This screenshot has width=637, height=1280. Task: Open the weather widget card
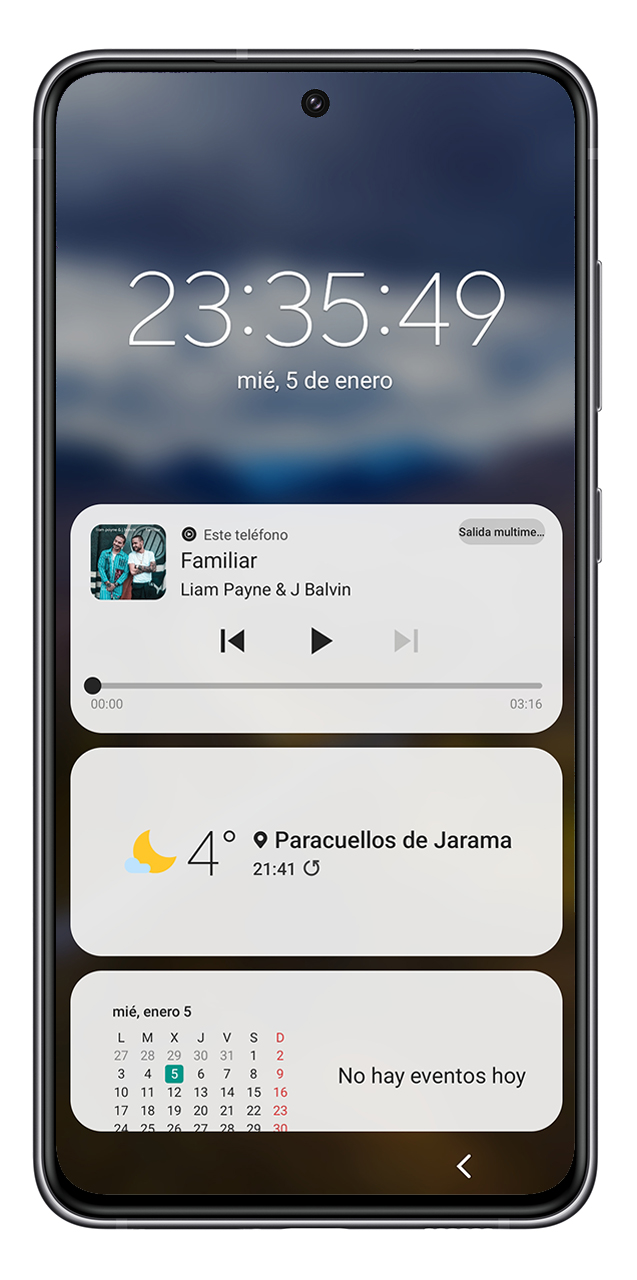[316, 852]
